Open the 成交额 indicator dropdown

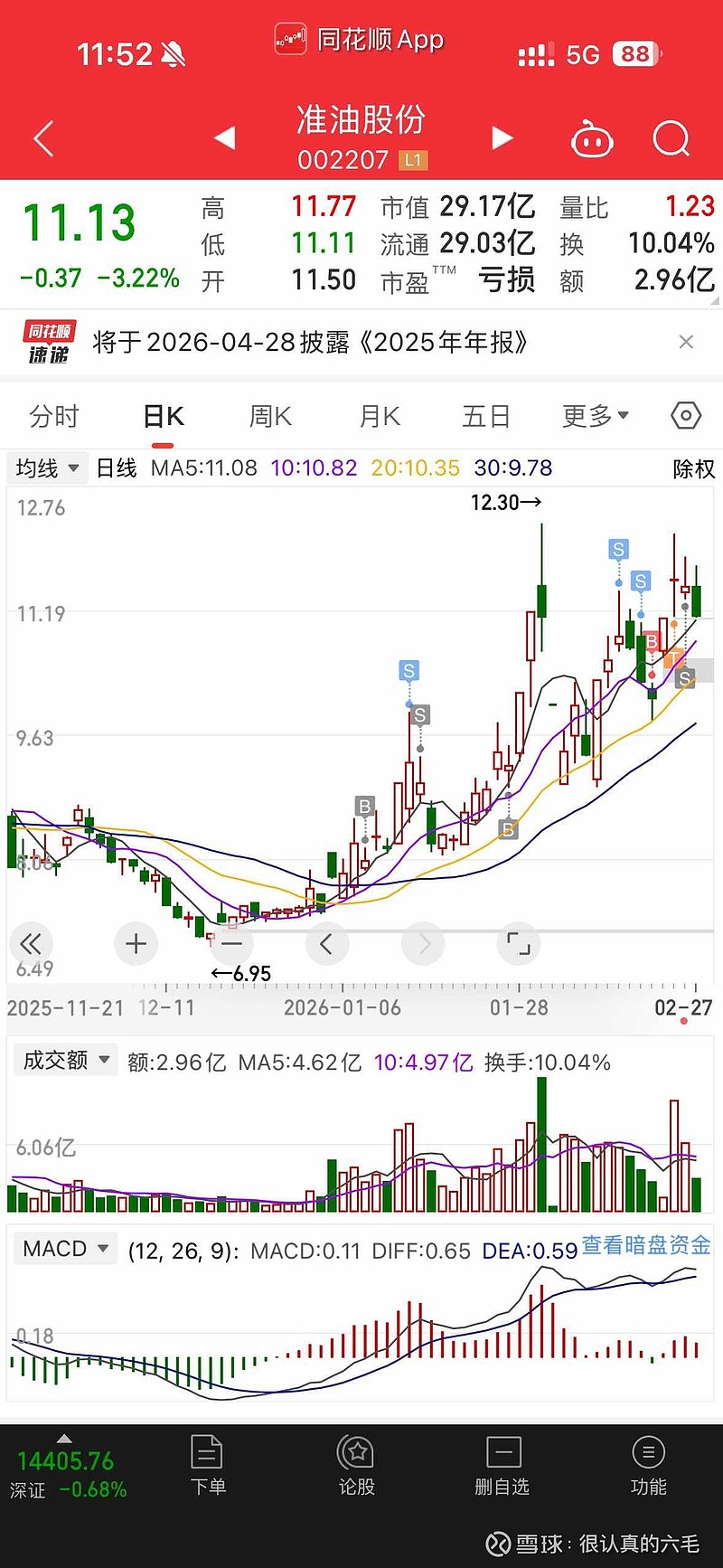pyautogui.click(x=66, y=1060)
